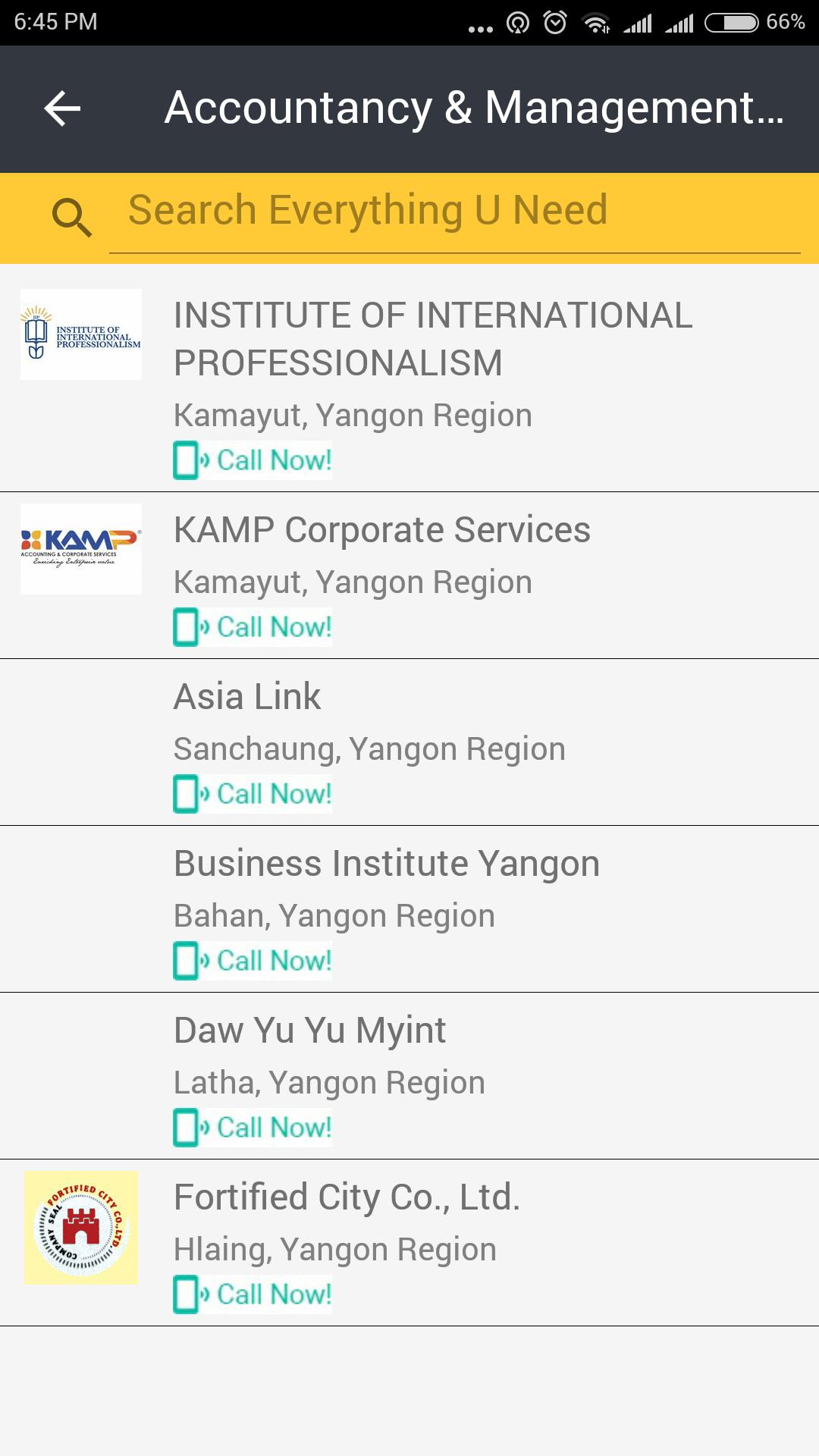Open Institute of International Professionalism listing

[432, 338]
